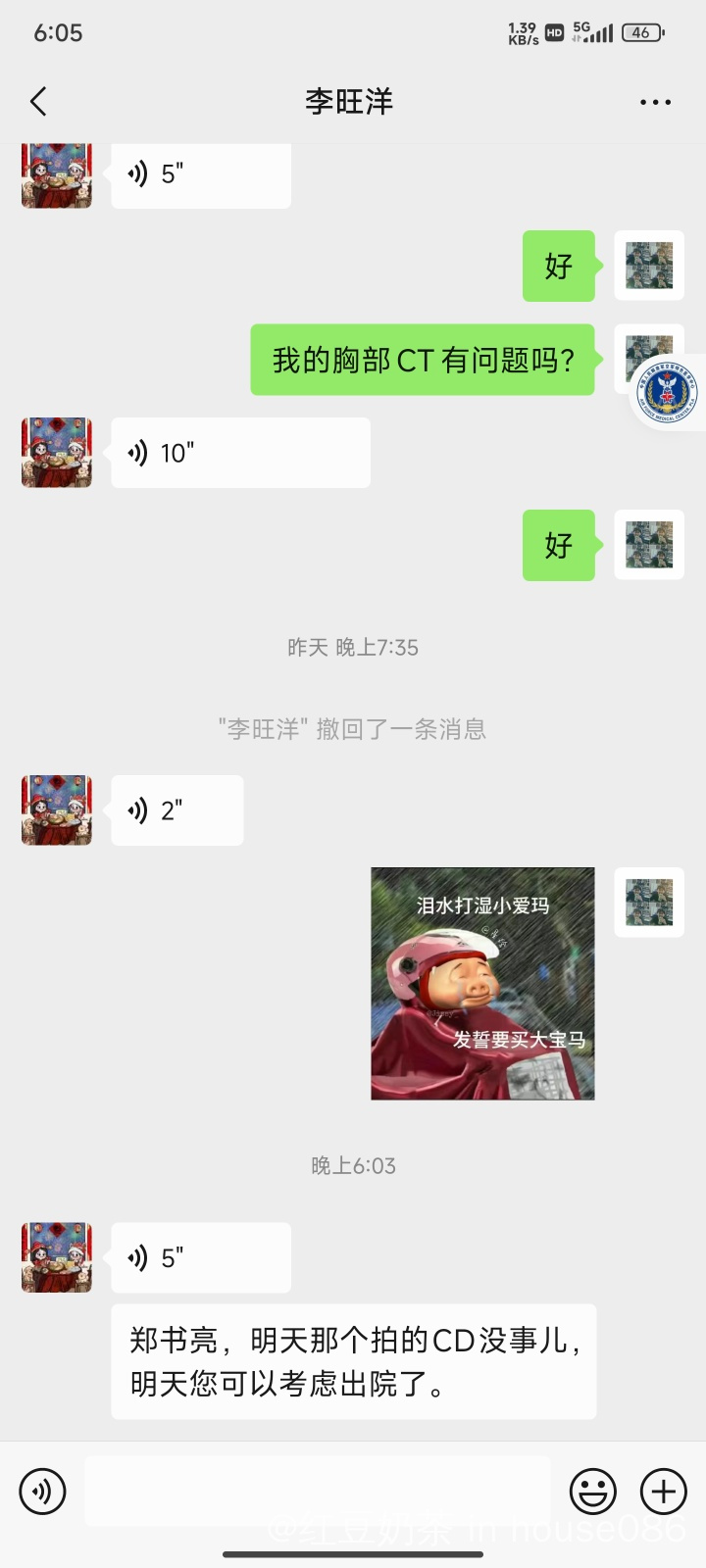Go back from the 李旺洋 chat
Screen dimensions: 706x1568
point(39,101)
